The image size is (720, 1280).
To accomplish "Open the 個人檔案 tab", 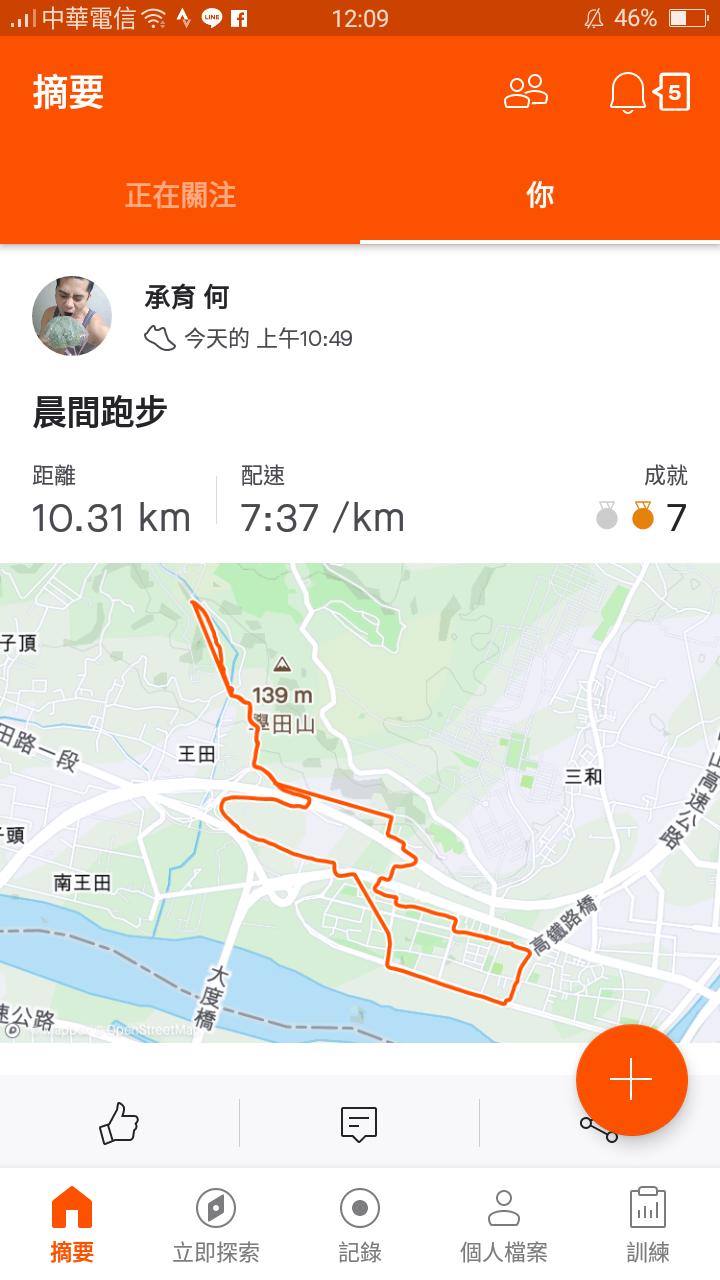I will tap(504, 1224).
